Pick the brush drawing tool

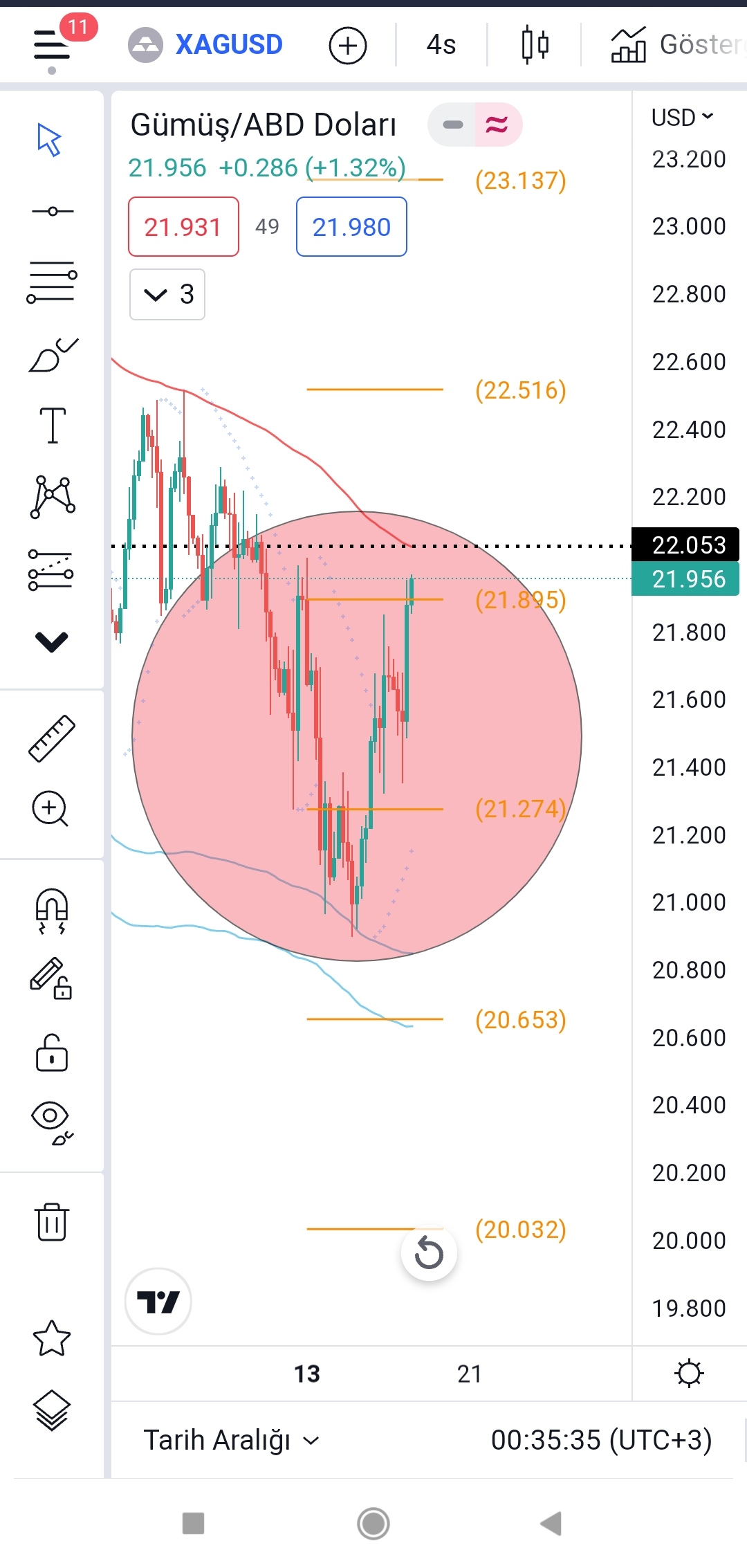[x=52, y=356]
